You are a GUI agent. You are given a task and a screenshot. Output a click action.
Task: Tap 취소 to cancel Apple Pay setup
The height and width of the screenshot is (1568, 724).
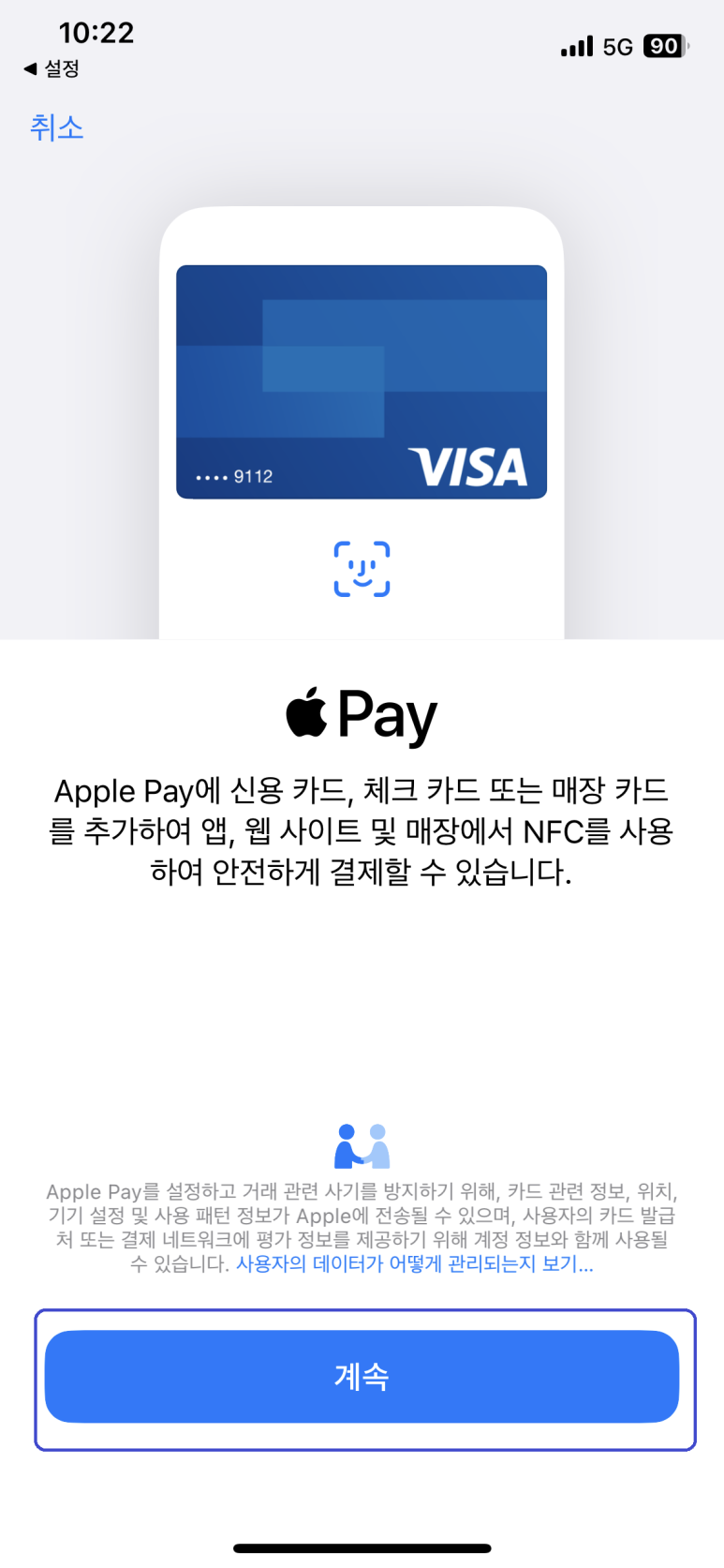click(x=56, y=127)
